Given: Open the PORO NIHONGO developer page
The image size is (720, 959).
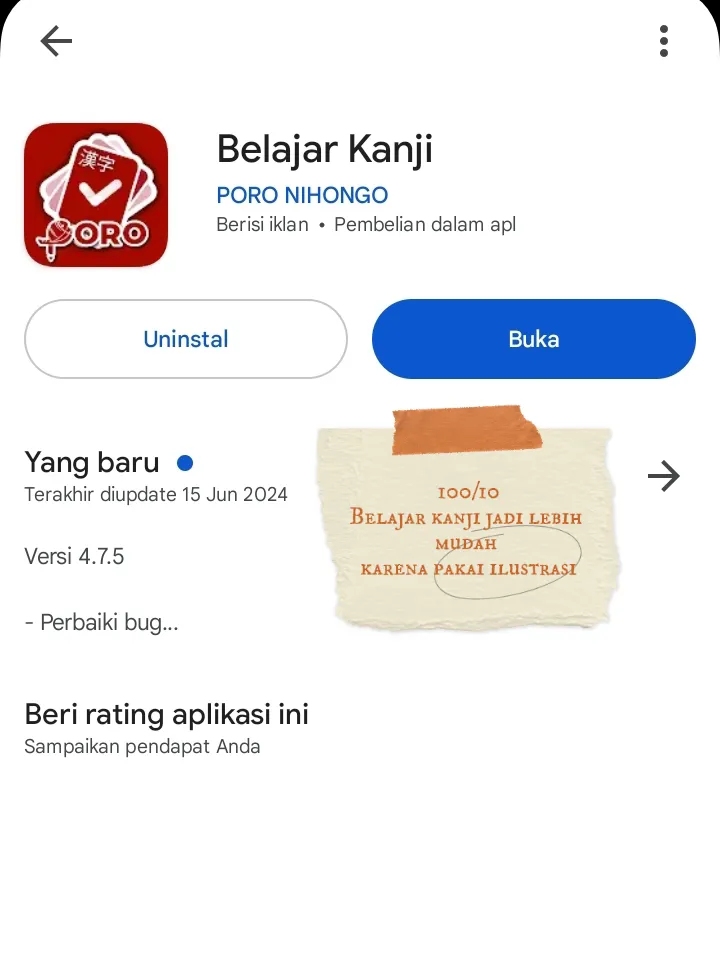Looking at the screenshot, I should [x=302, y=195].
